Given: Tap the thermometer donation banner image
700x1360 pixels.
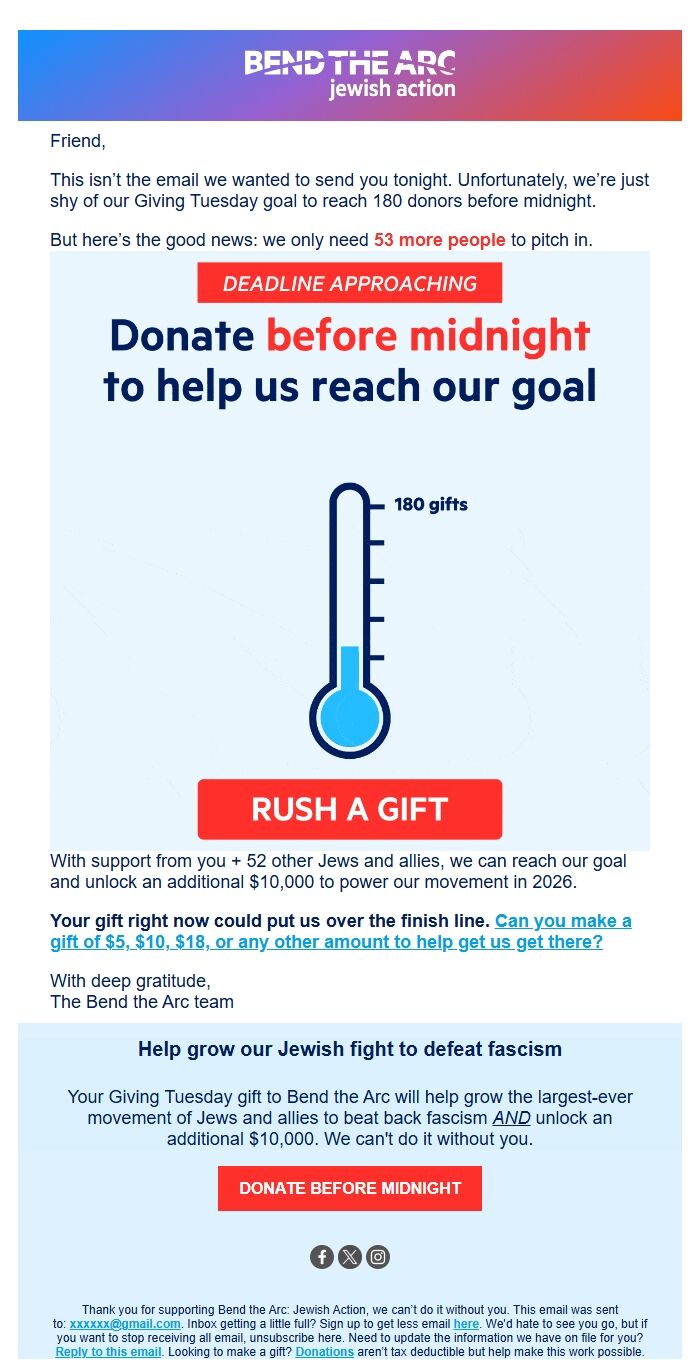Looking at the screenshot, I should [349, 600].
